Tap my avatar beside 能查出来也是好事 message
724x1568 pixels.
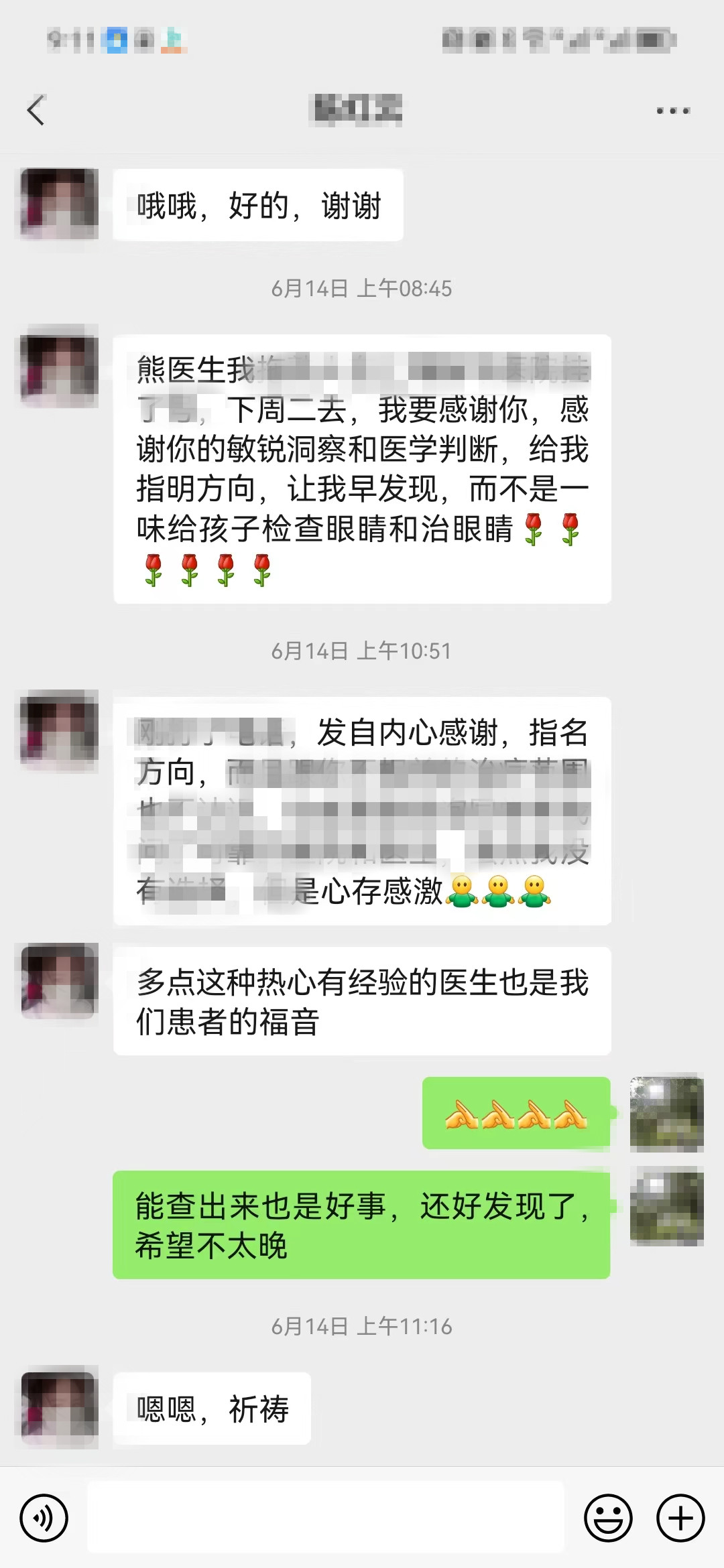point(666,1206)
